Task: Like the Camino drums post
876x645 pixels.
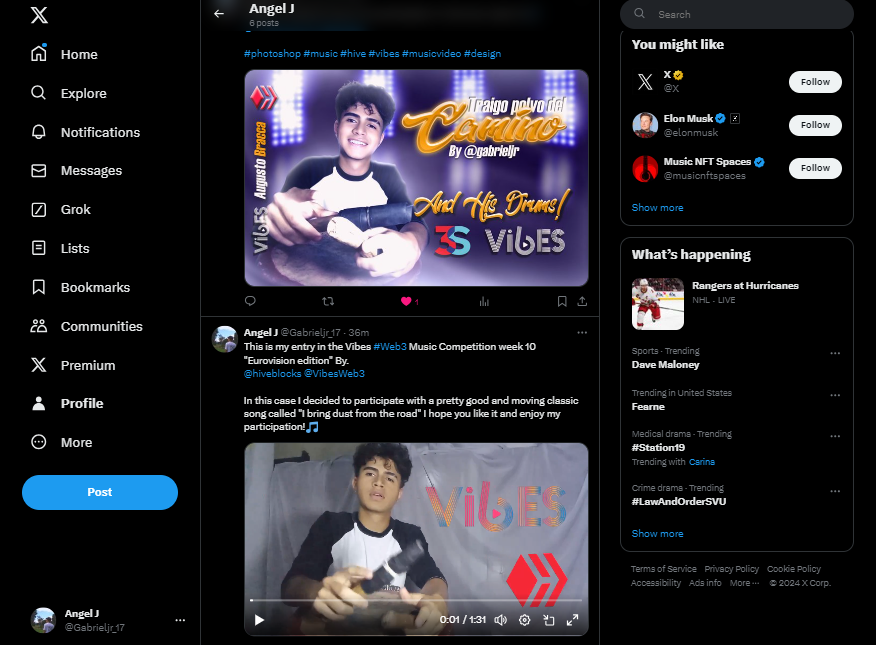Action: (x=406, y=301)
